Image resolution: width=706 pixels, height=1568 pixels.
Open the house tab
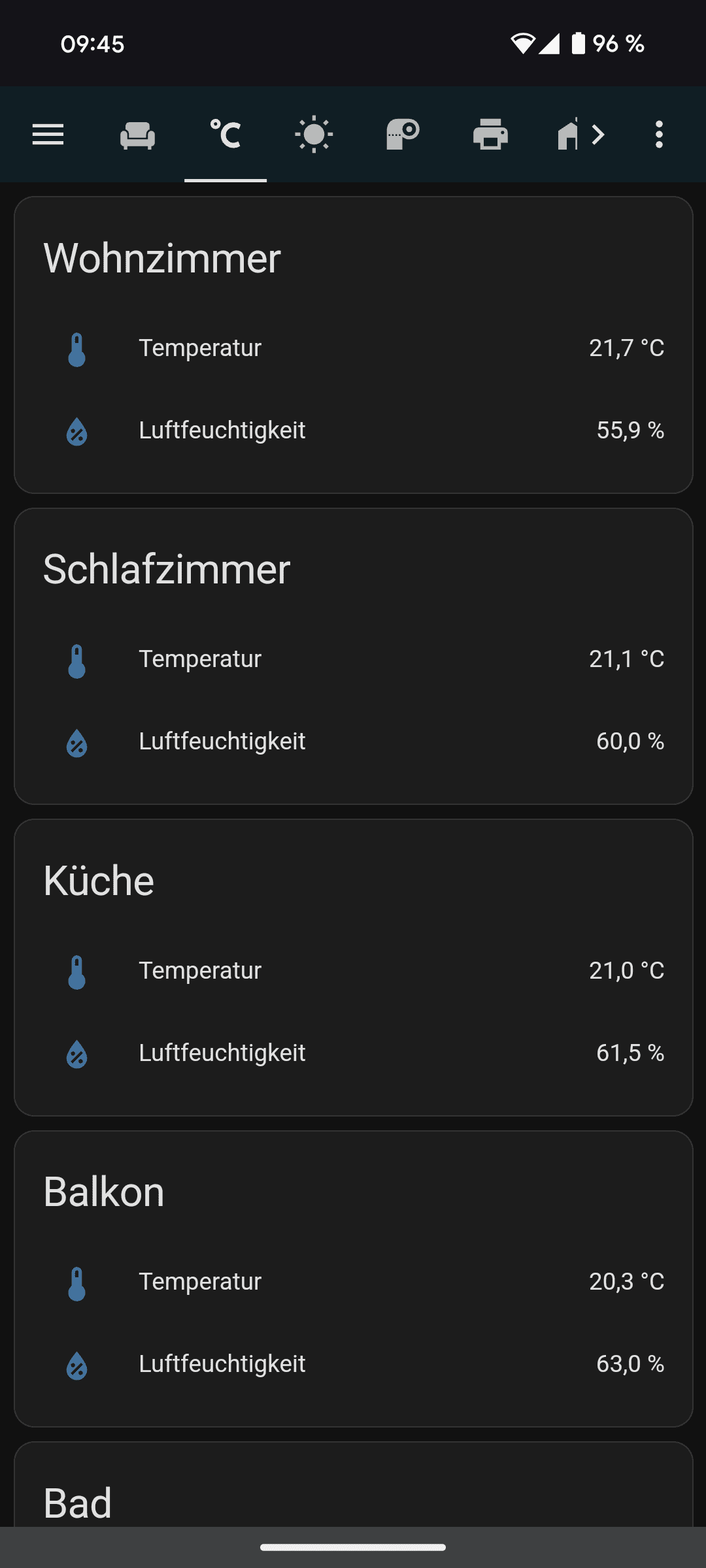click(x=566, y=135)
